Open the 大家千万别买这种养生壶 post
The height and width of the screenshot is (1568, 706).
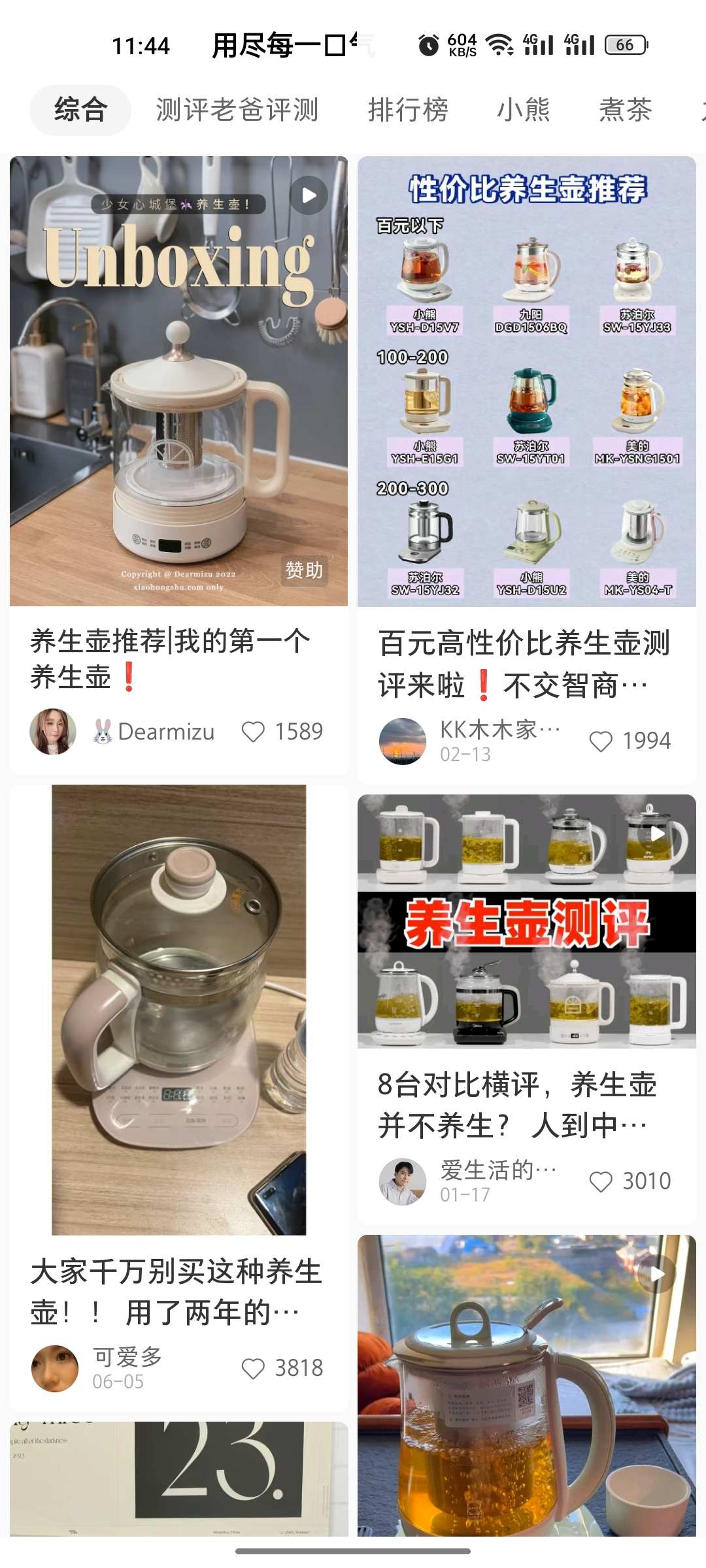pyautogui.click(x=178, y=1009)
